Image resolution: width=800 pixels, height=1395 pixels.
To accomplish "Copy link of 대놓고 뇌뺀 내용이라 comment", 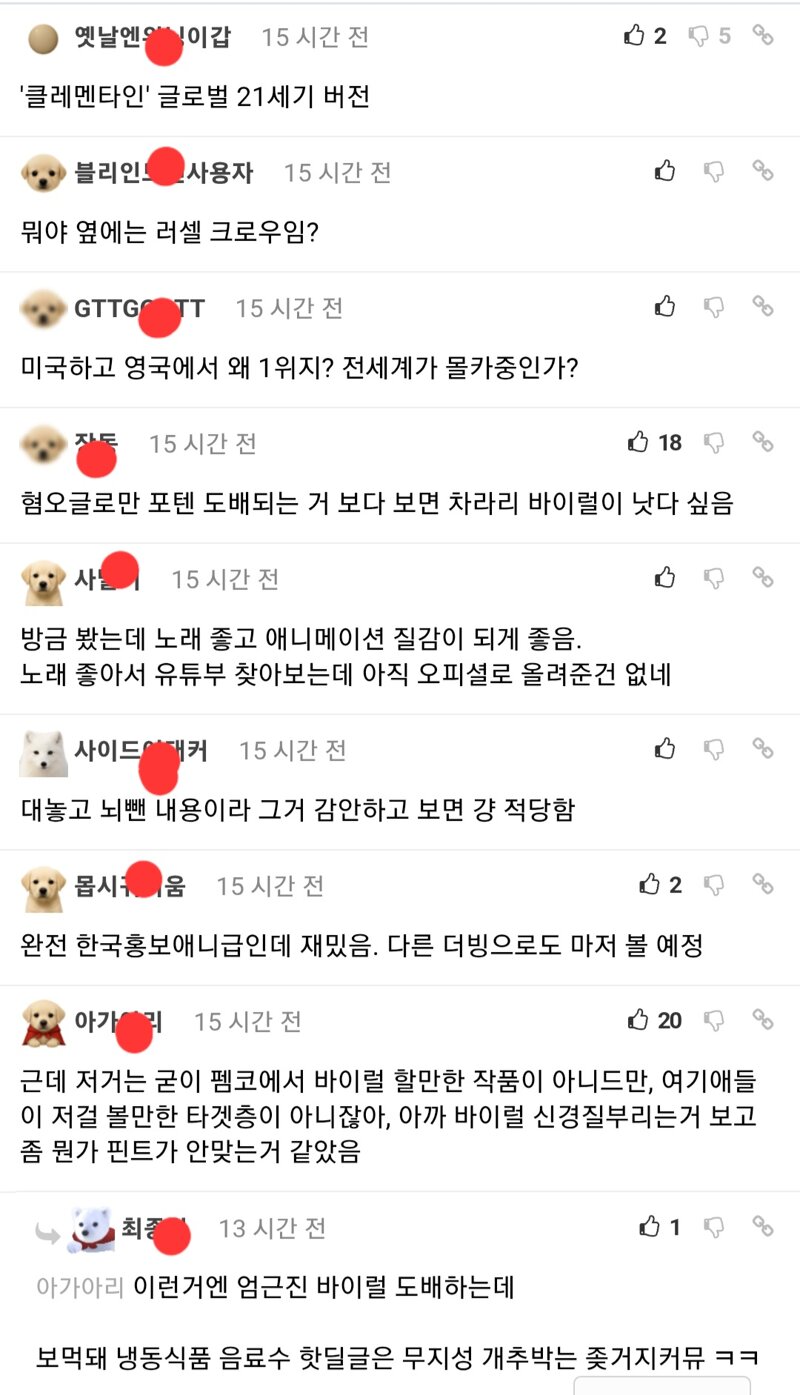I will click(763, 748).
